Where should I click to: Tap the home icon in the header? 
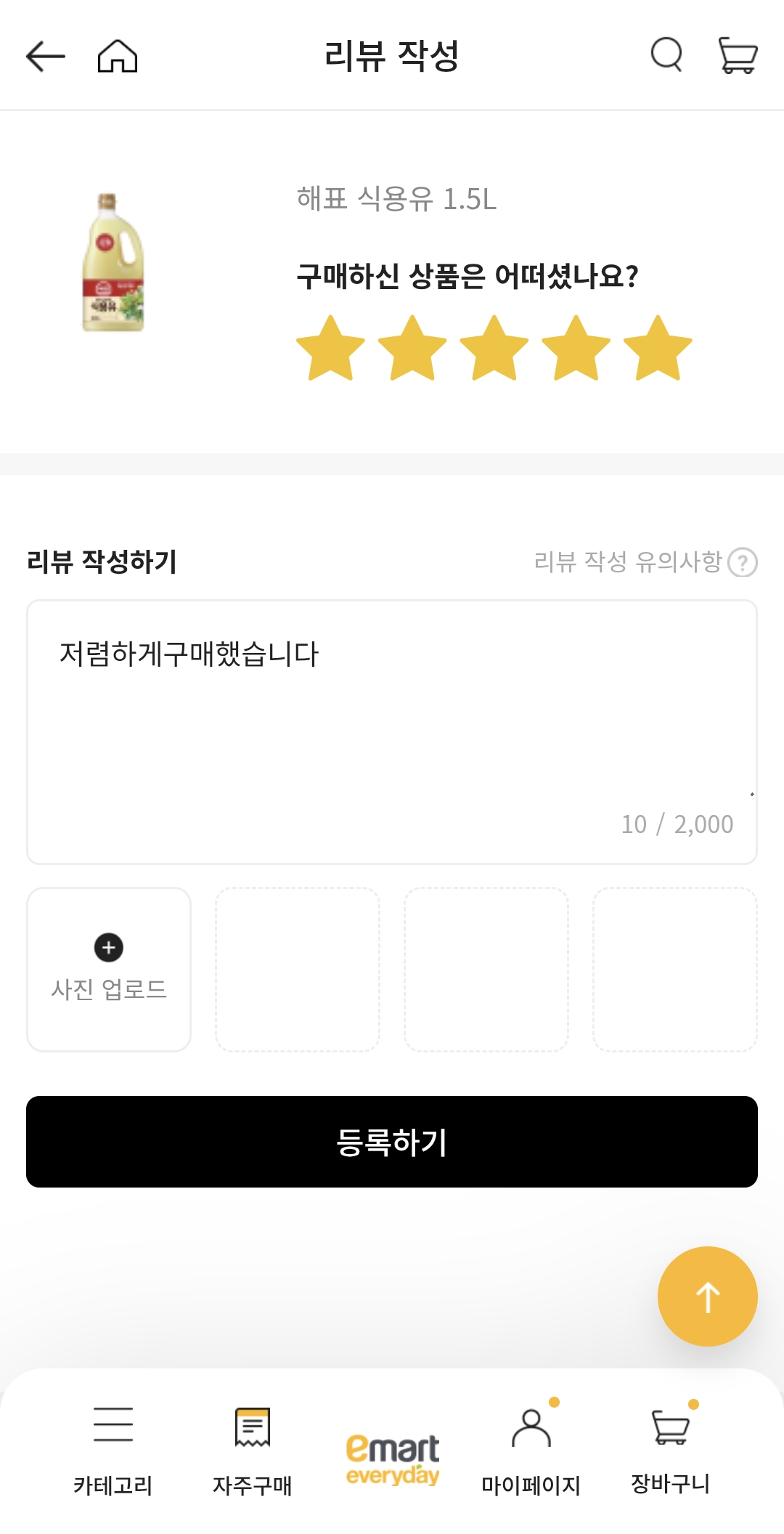coord(116,55)
